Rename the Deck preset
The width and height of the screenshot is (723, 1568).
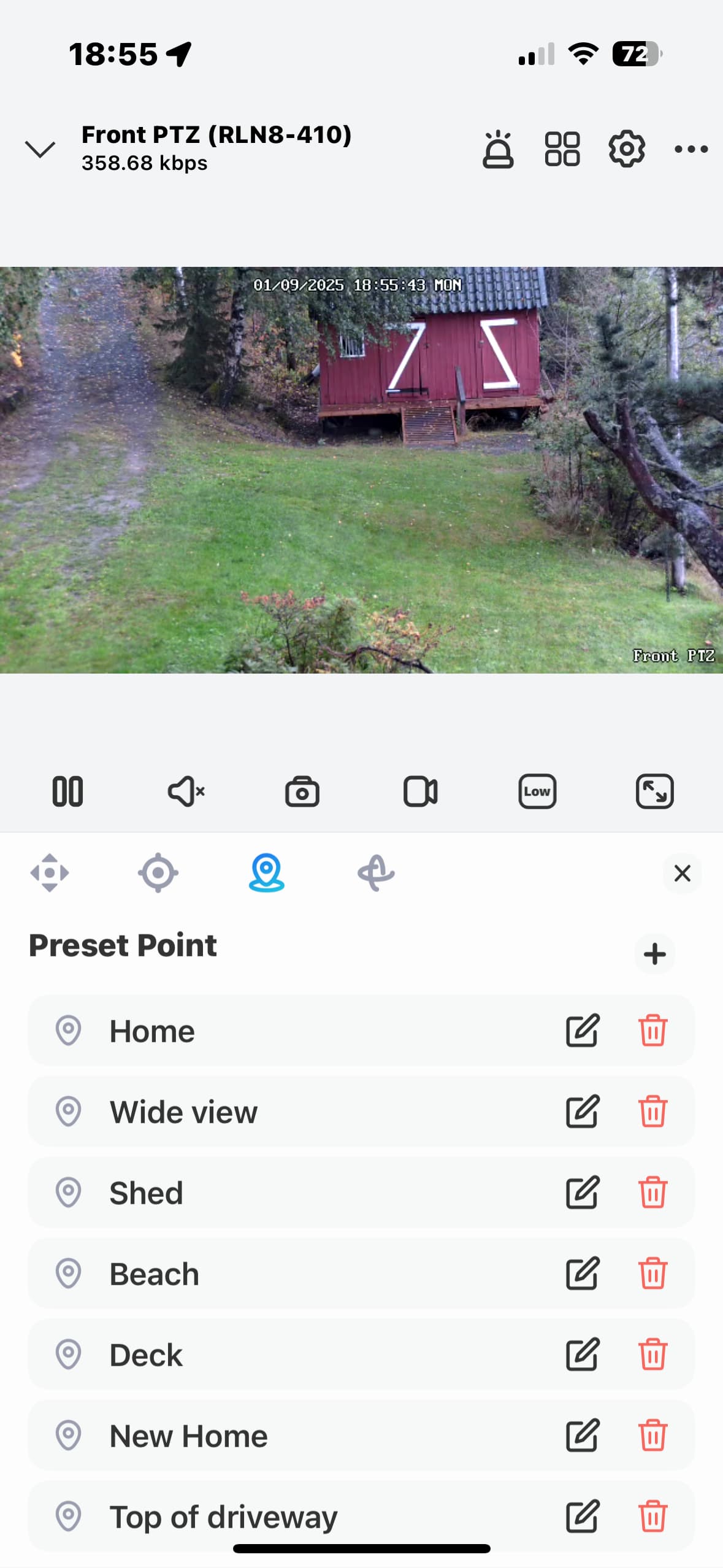pos(581,1355)
